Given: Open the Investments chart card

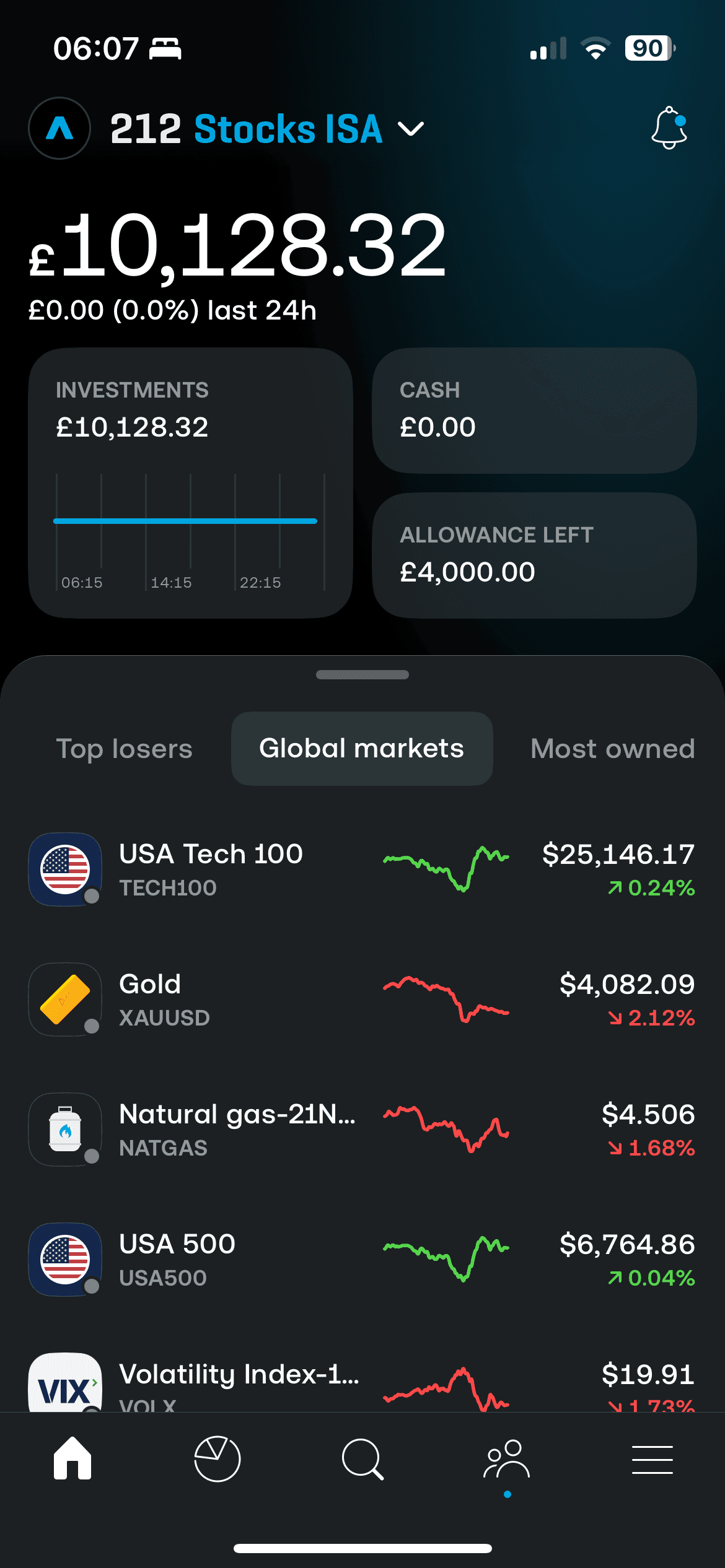Looking at the screenshot, I should 191,483.
